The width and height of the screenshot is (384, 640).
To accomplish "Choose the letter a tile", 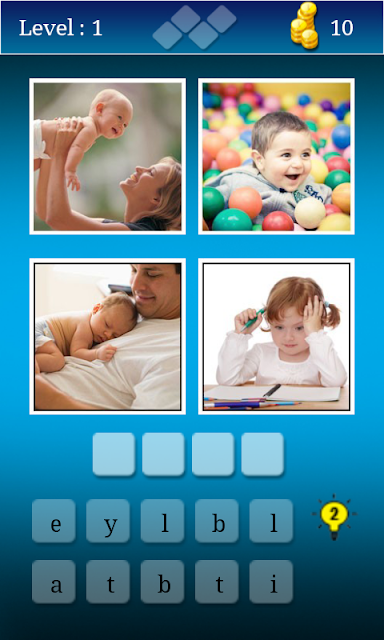I will click(x=54, y=582).
